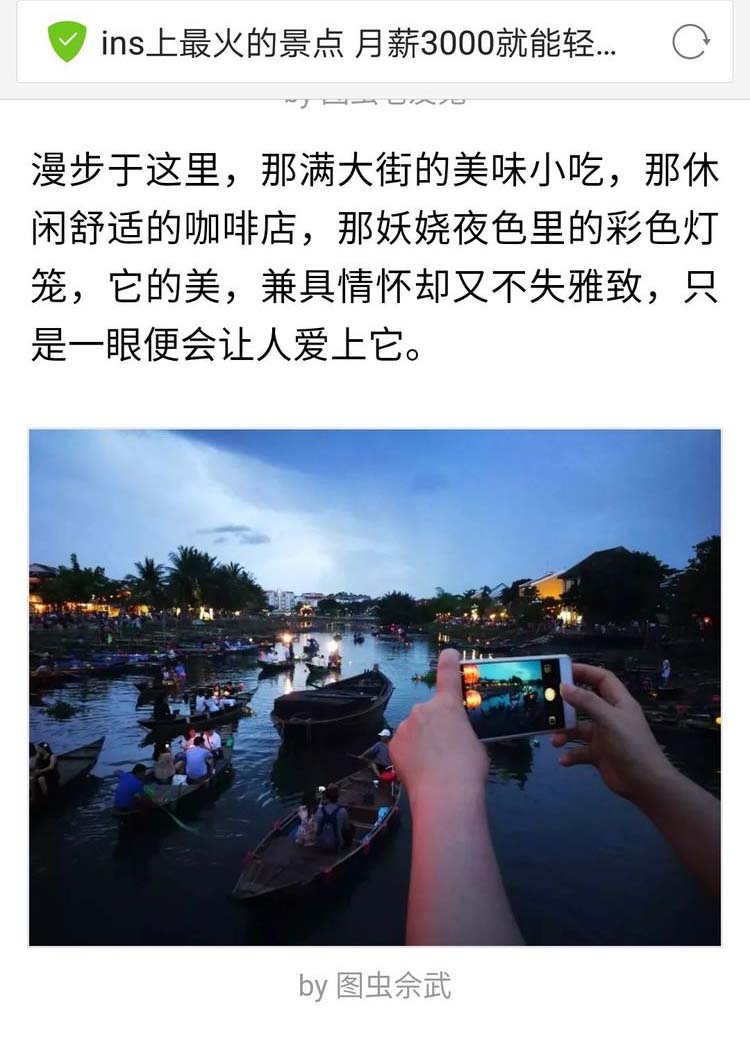Tap the address bar showing the ins article title
Image resolution: width=750 pixels, height=1050 pixels.
[x=360, y=43]
